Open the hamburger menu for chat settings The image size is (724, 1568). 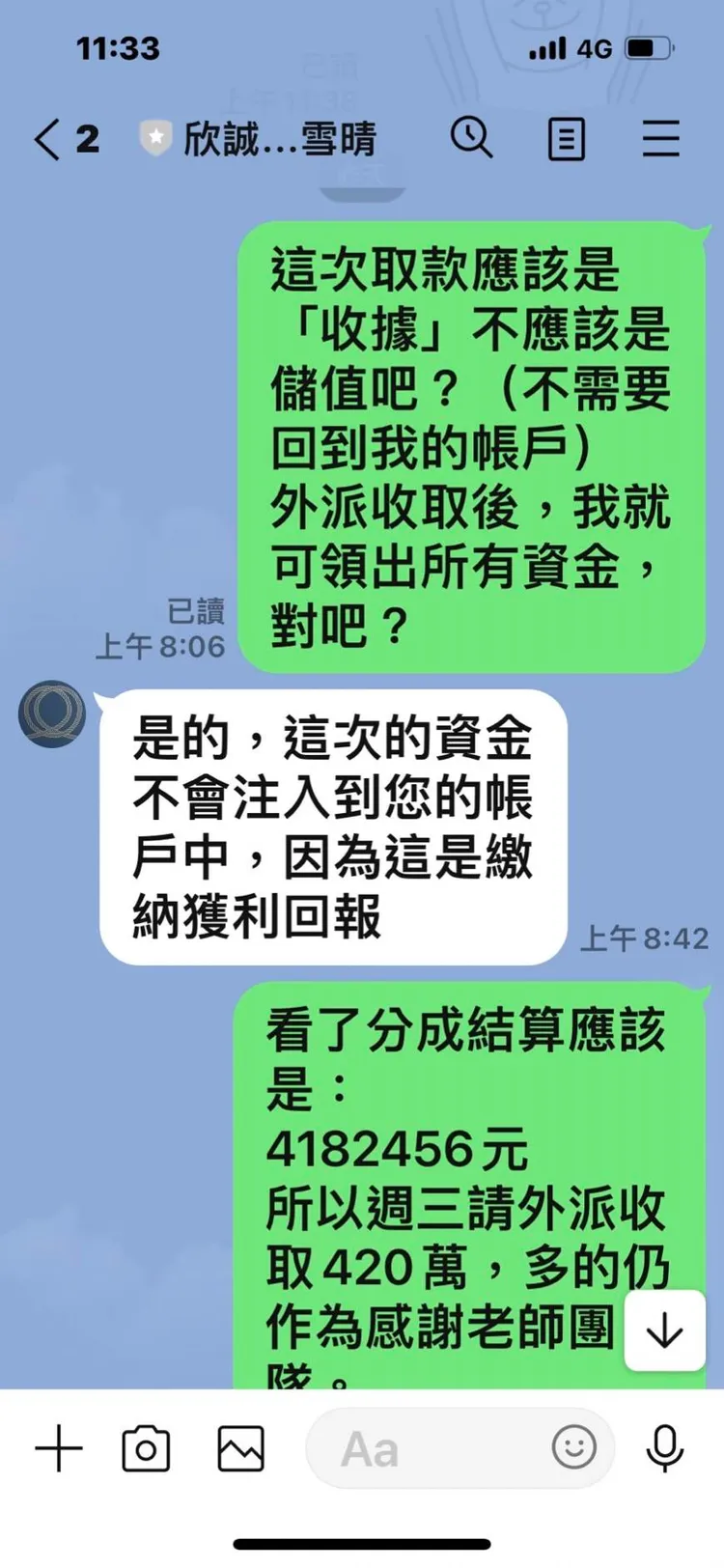[660, 140]
